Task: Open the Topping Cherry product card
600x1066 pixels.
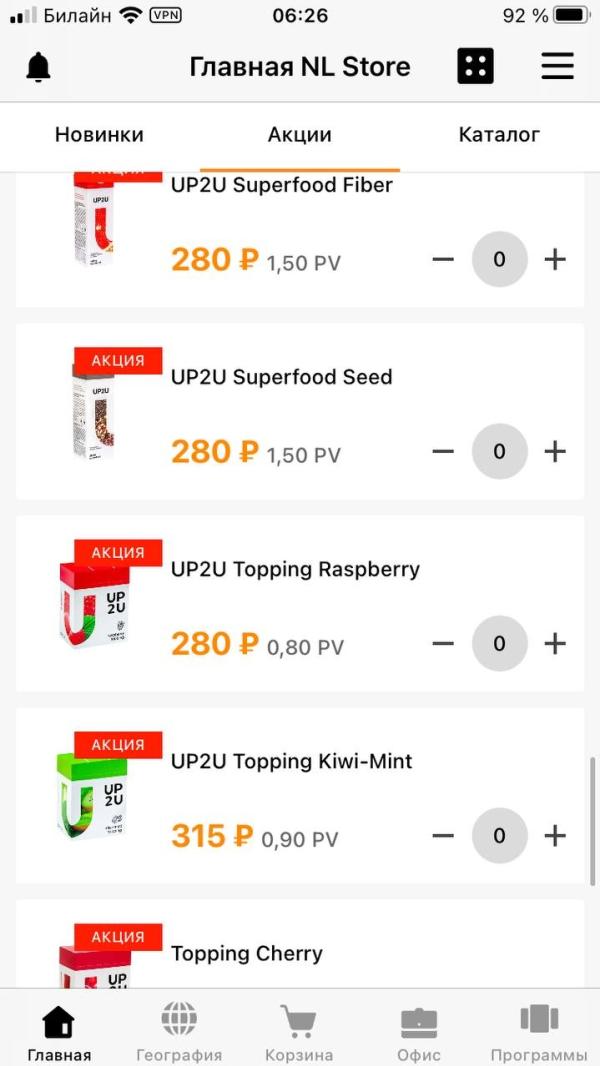Action: pyautogui.click(x=246, y=954)
